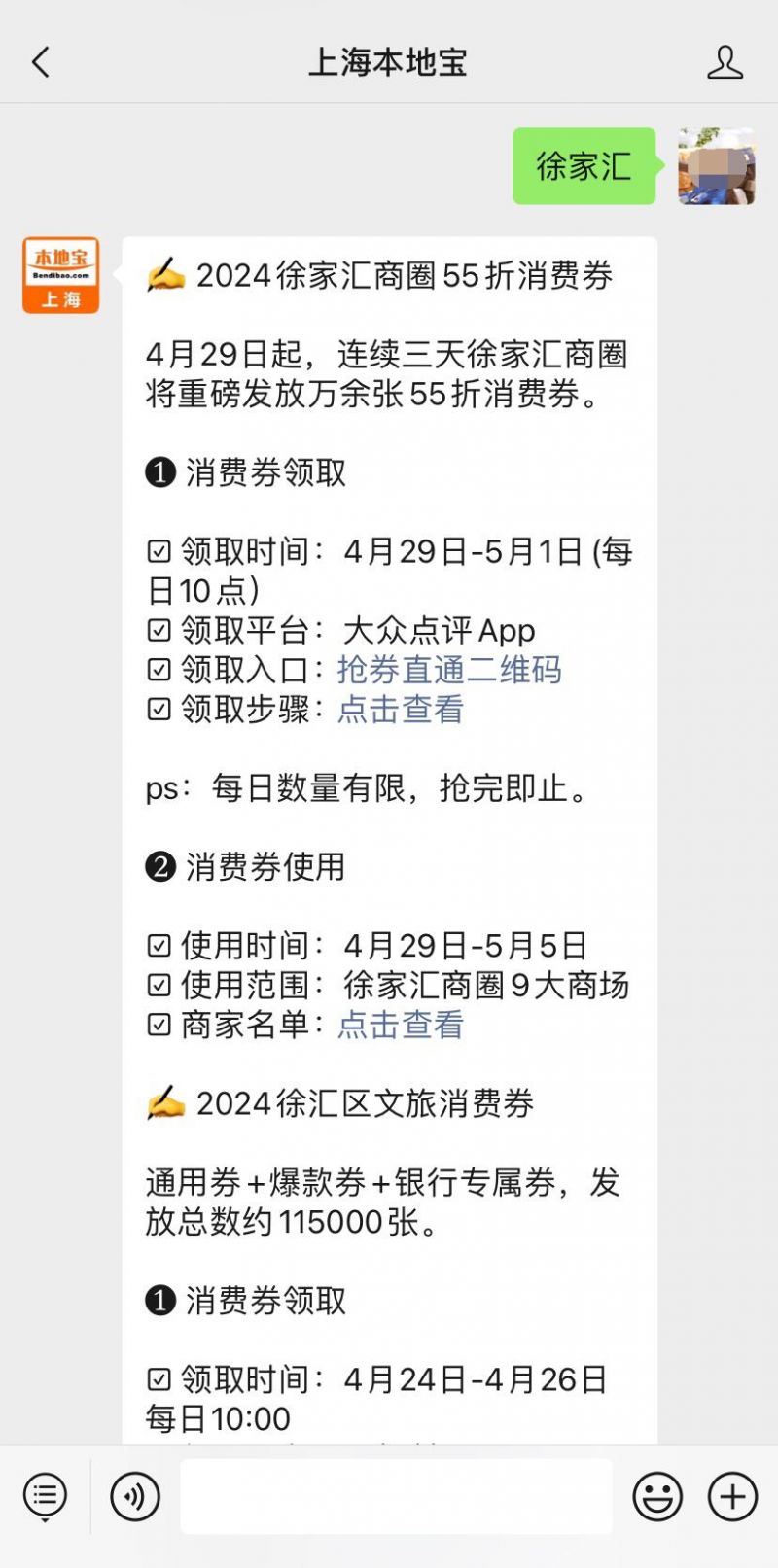The height and width of the screenshot is (1568, 778).
Task: Open the 抢券直通二维码 link
Action: (x=449, y=670)
